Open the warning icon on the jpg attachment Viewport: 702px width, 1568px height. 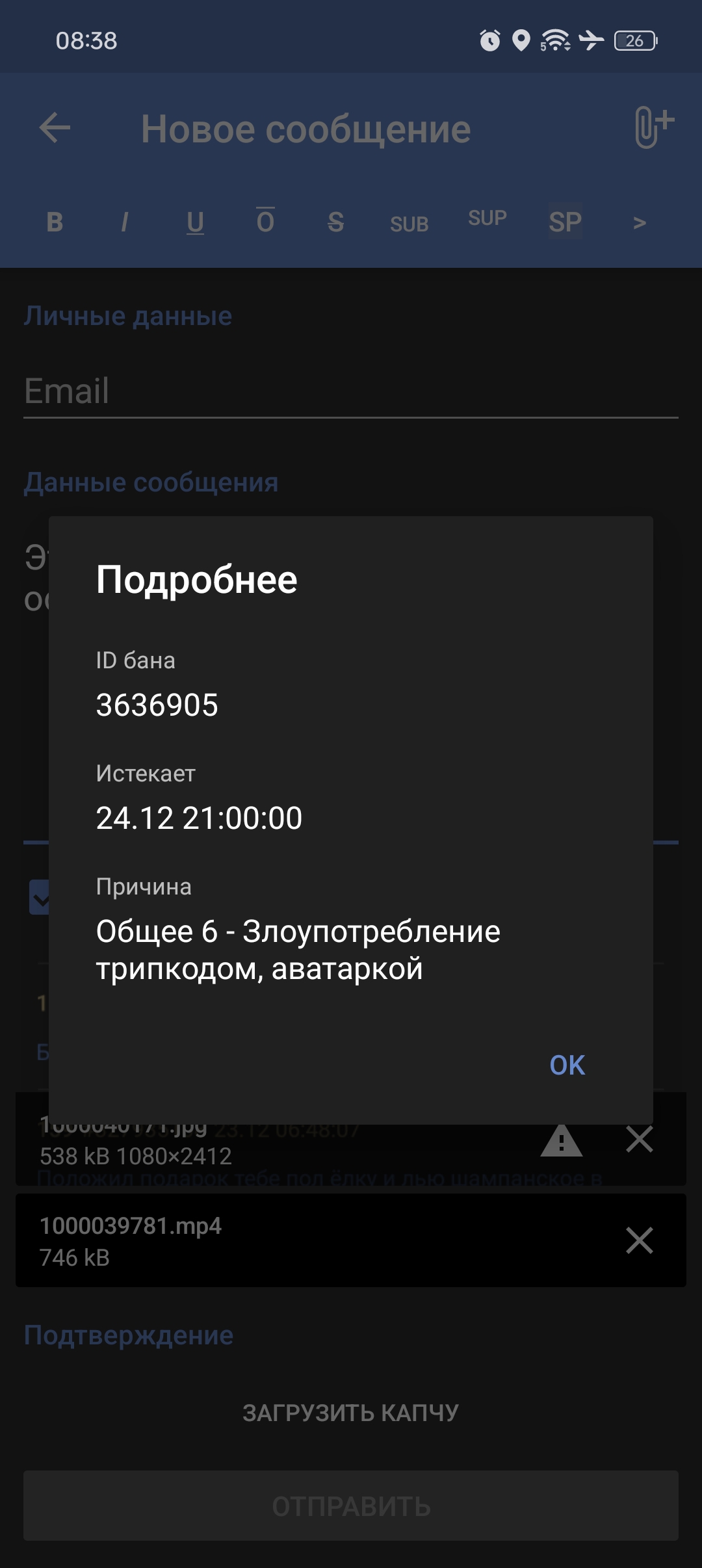click(561, 1141)
